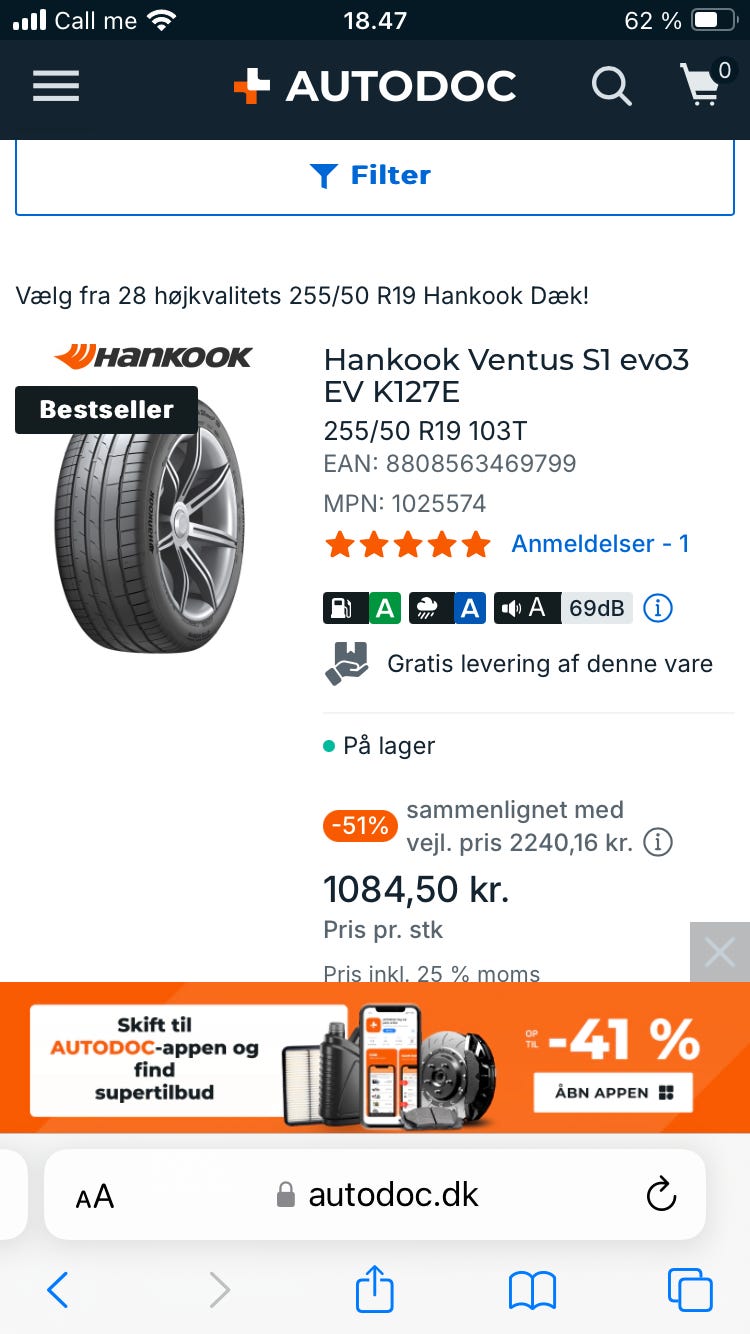Go back in Safari
The height and width of the screenshot is (1334, 750).
point(58,1291)
